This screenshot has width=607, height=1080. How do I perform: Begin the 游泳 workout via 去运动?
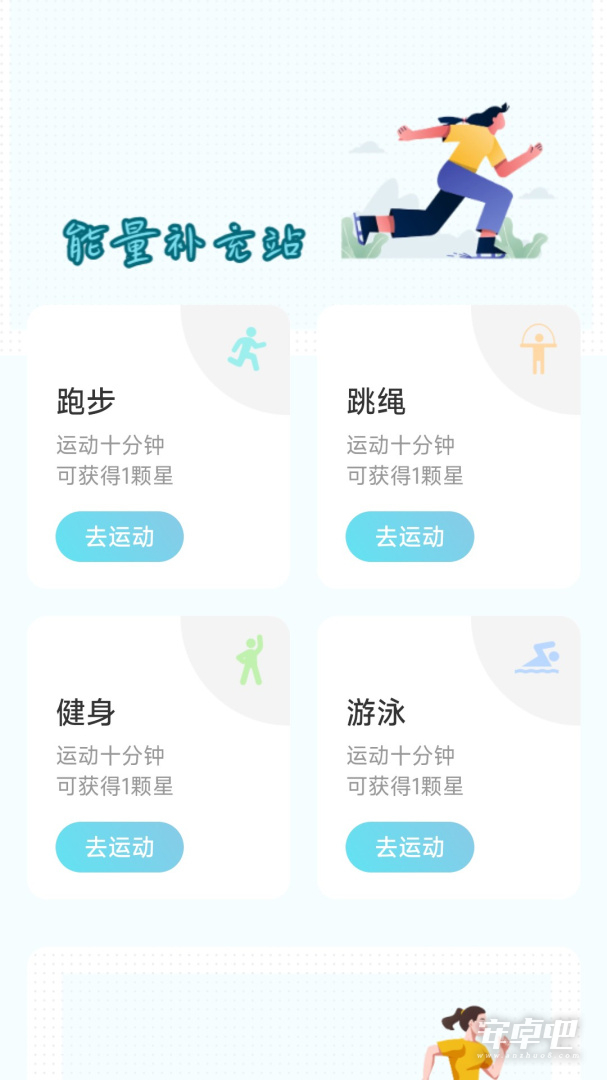pyautogui.click(x=410, y=847)
